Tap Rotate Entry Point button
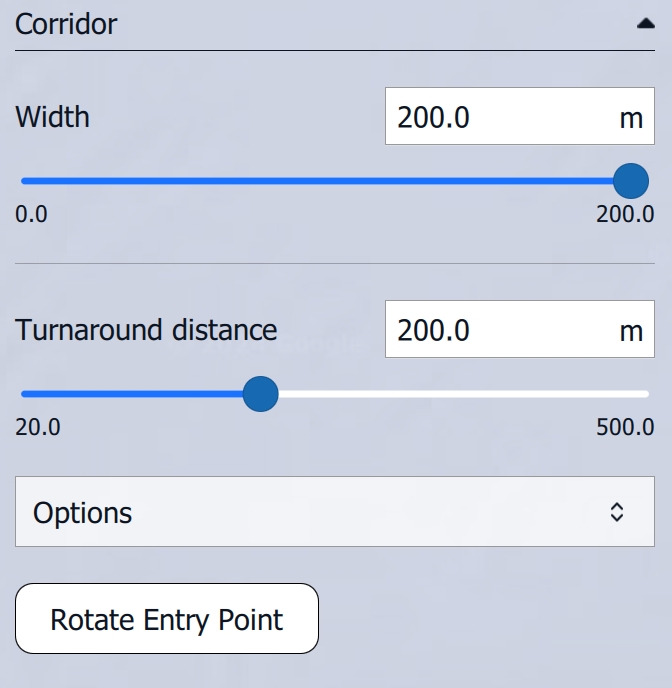The image size is (672, 688). [x=167, y=619]
